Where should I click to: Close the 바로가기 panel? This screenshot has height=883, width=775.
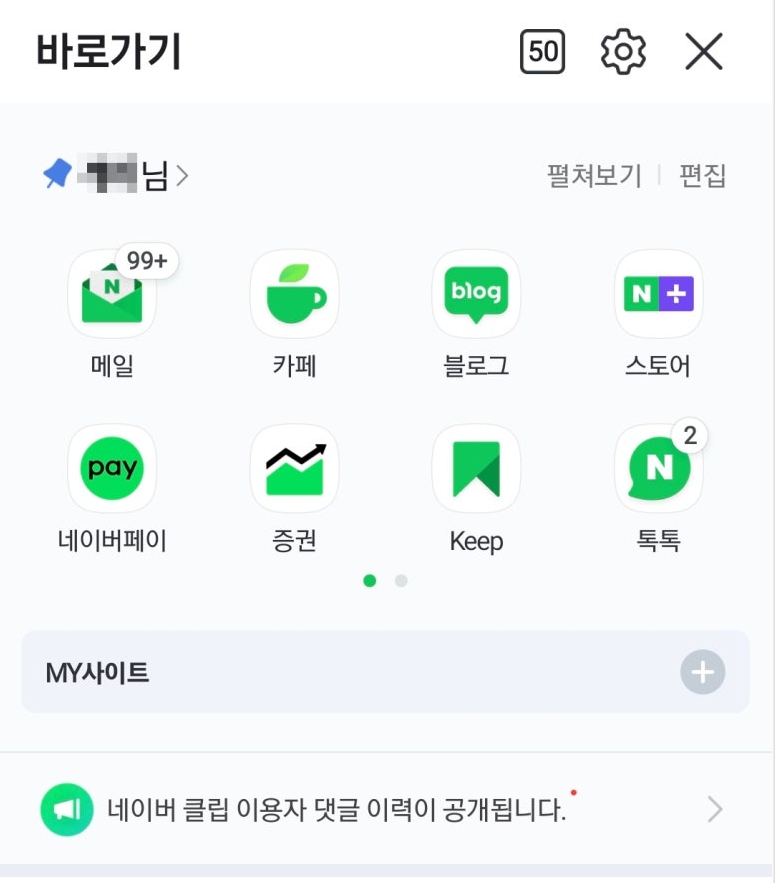[704, 52]
